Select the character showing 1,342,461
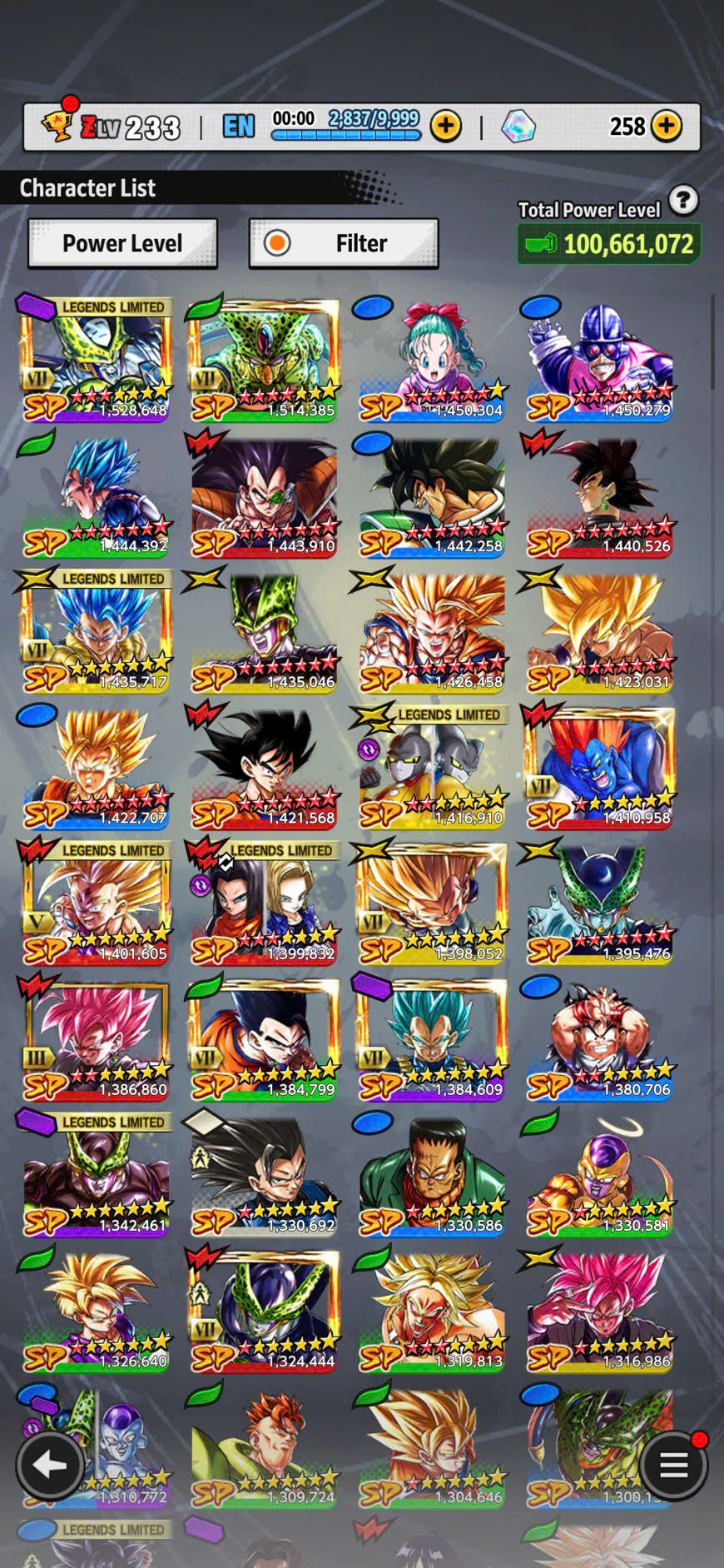This screenshot has width=724, height=1568. [x=96, y=1175]
